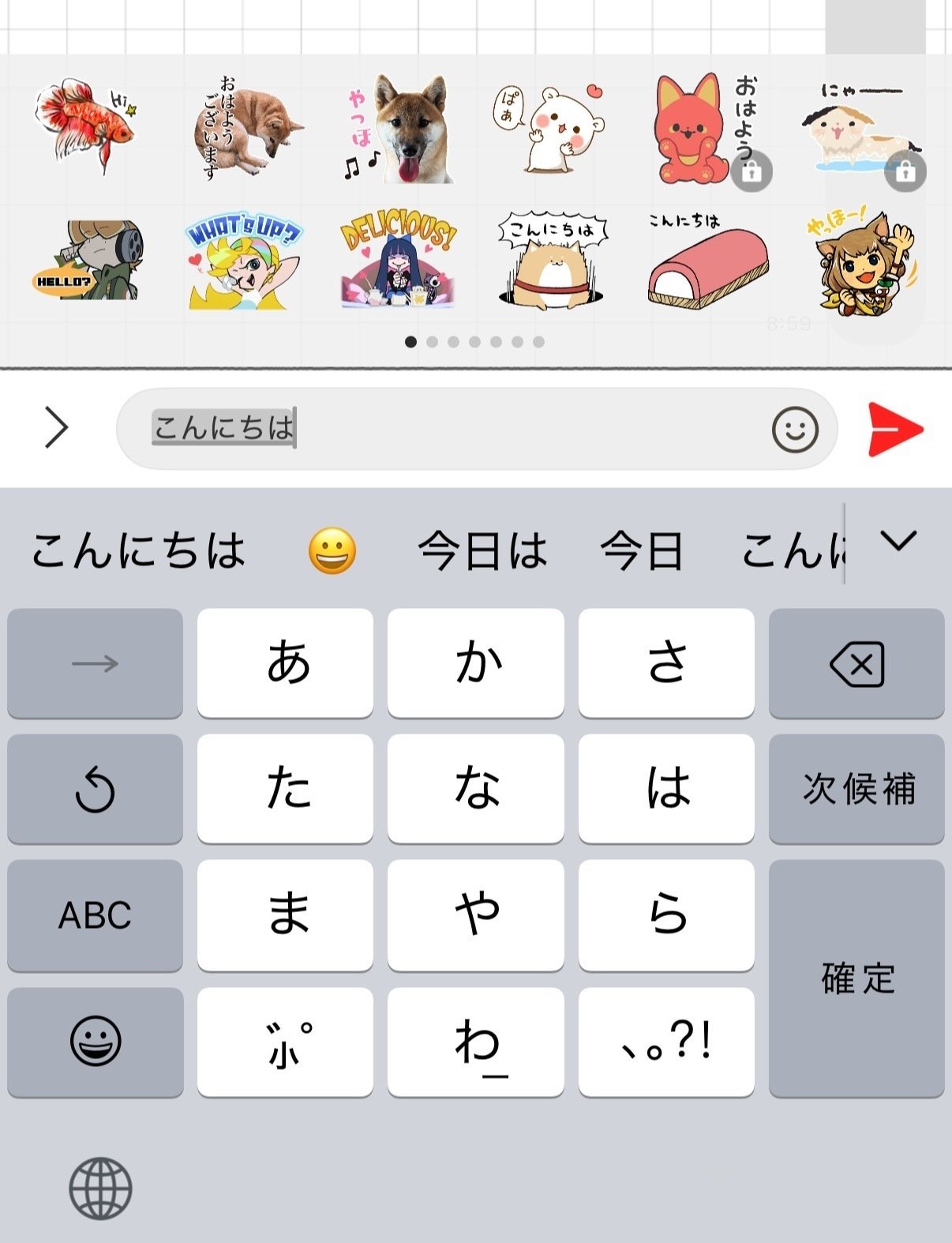952x1243 pixels.
Task: Tap the lock icon on the red fox sticker
Action: (x=751, y=170)
